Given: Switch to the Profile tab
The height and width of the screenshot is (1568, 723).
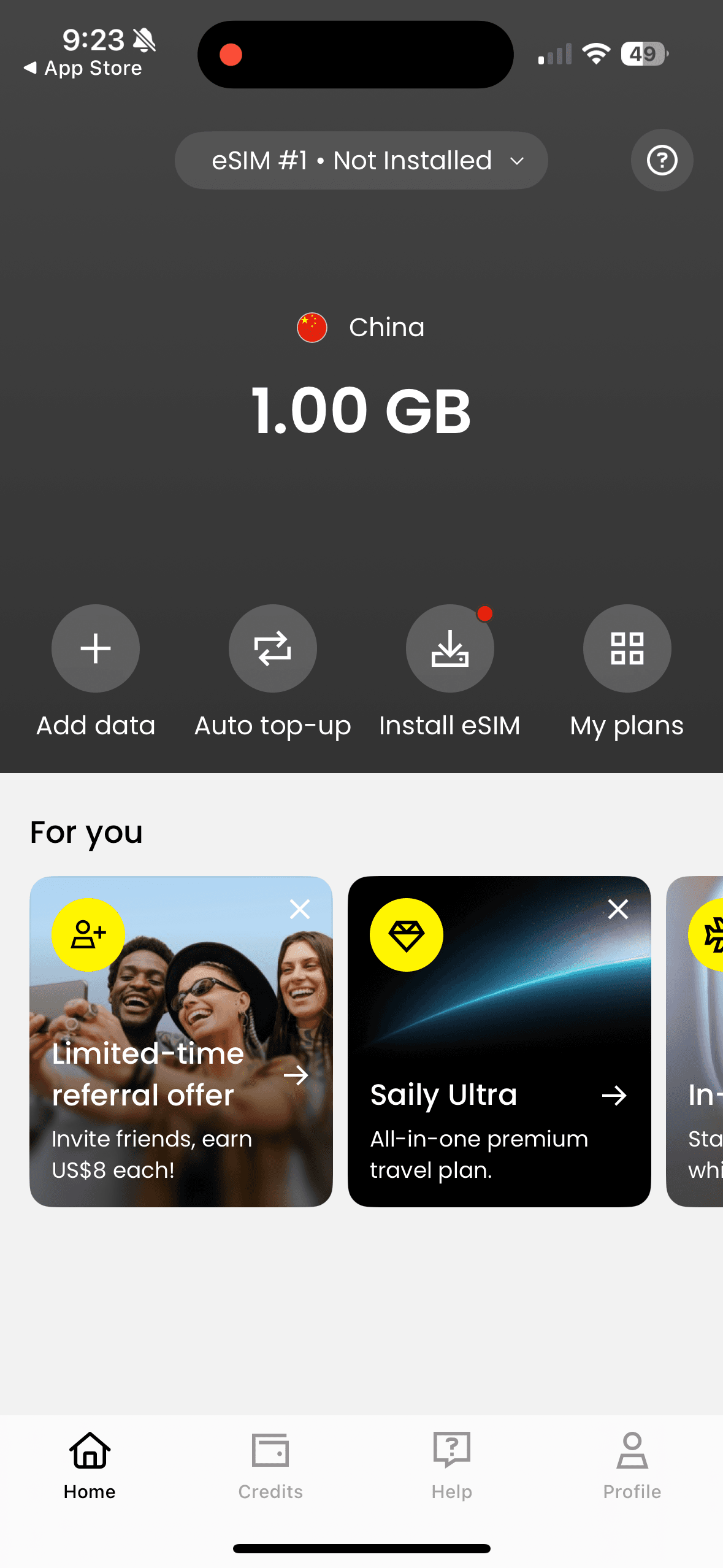Looking at the screenshot, I should (x=632, y=1465).
